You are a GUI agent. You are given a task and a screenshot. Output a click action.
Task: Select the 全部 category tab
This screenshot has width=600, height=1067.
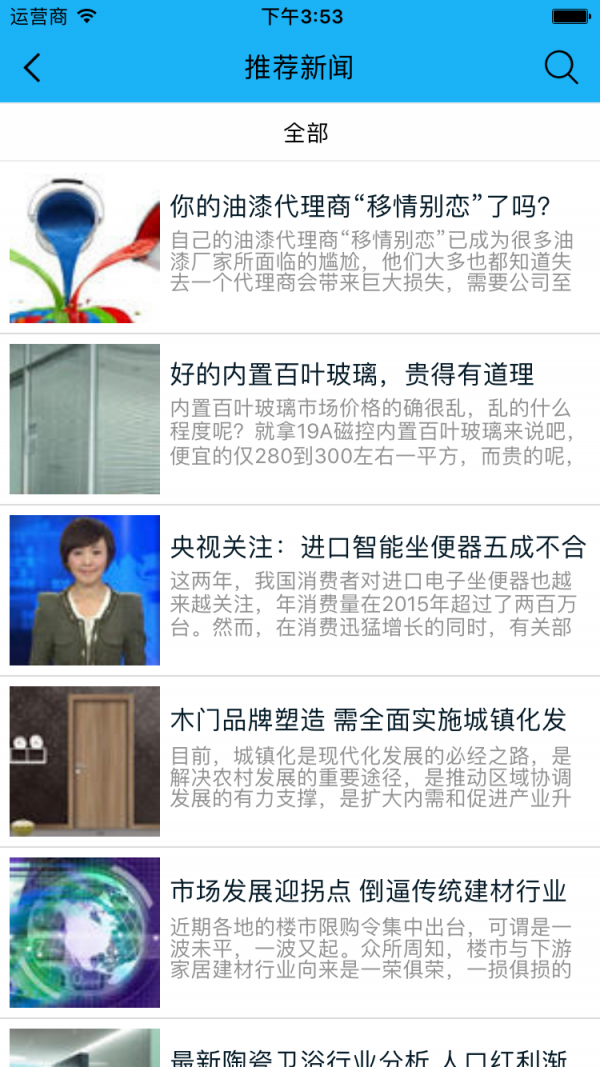pyautogui.click(x=305, y=132)
